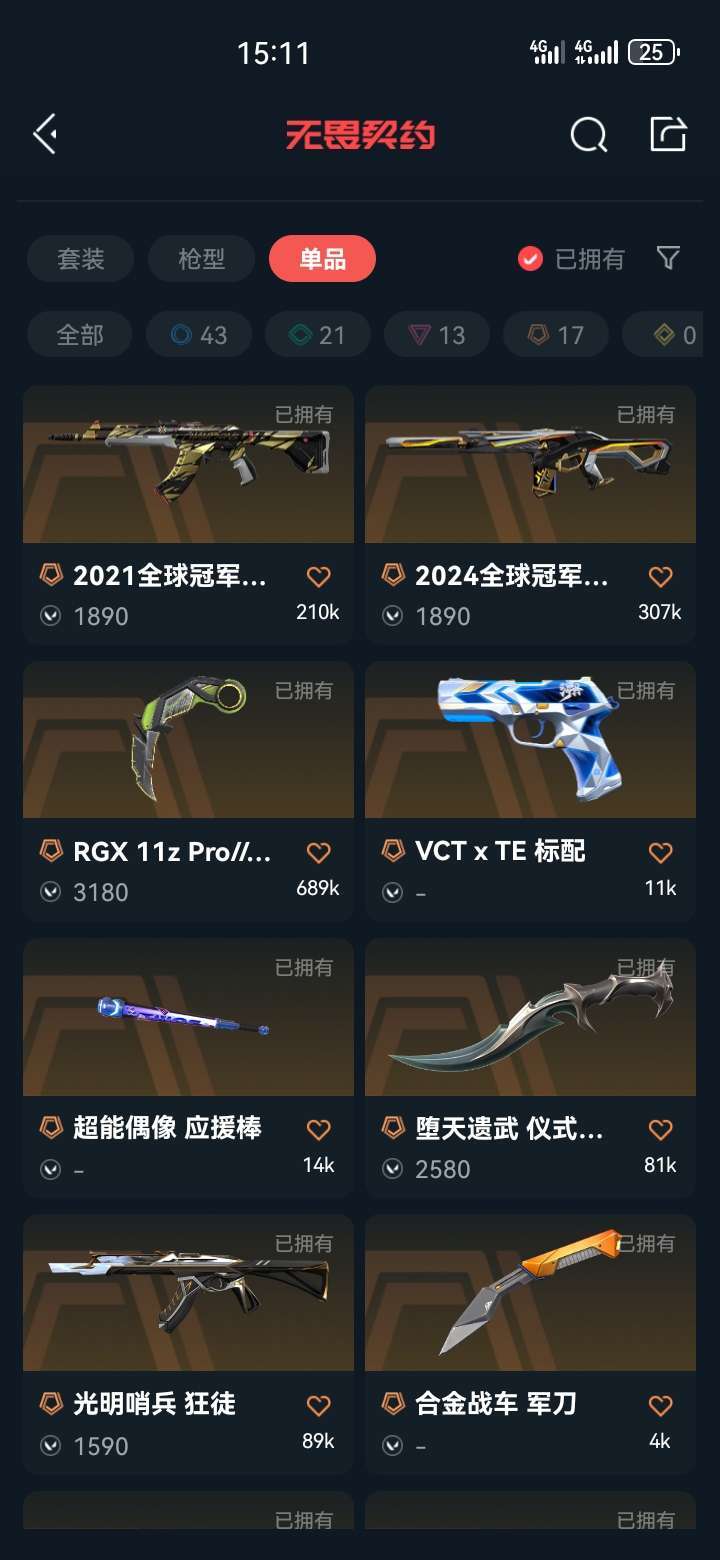The height and width of the screenshot is (1560, 720).
Task: Filter by the chip showing 21
Action: (x=318, y=335)
